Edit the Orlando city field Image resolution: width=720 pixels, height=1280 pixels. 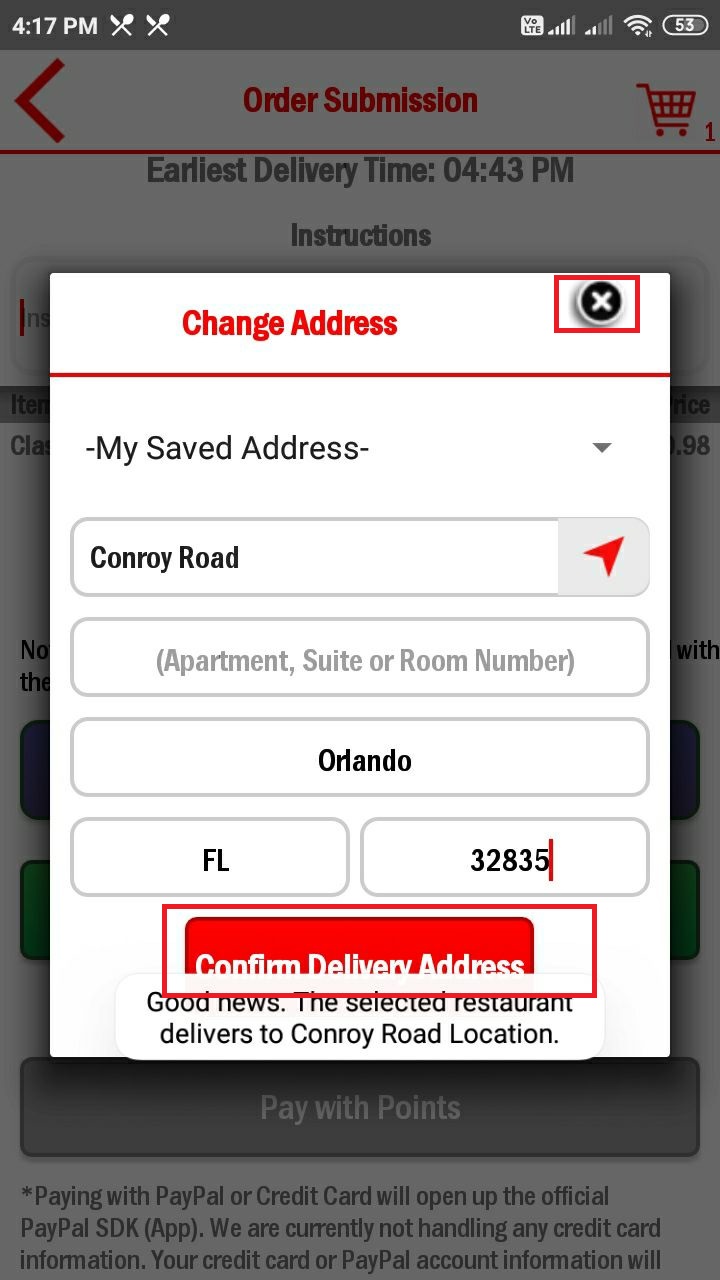360,760
